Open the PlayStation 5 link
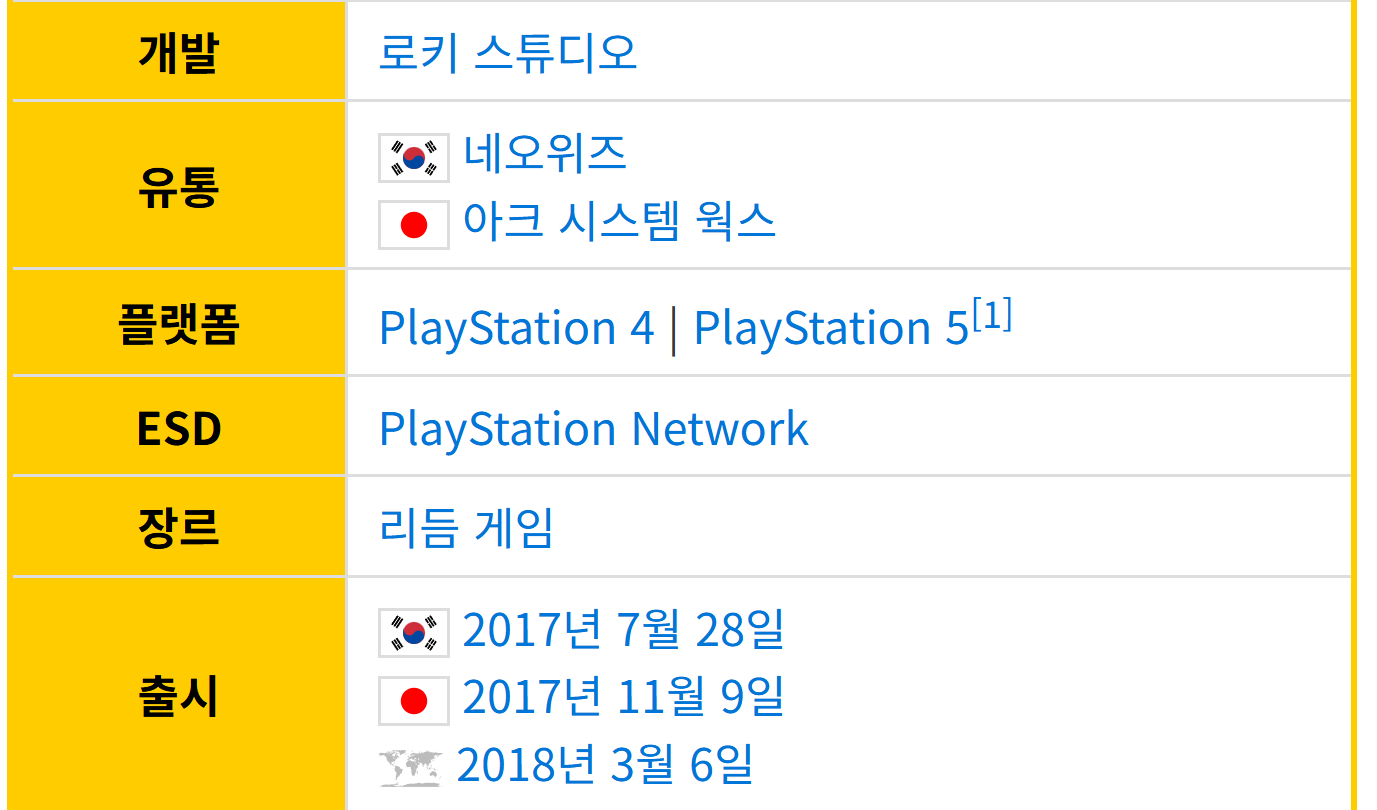Viewport: 1377px width, 810px height. point(830,328)
